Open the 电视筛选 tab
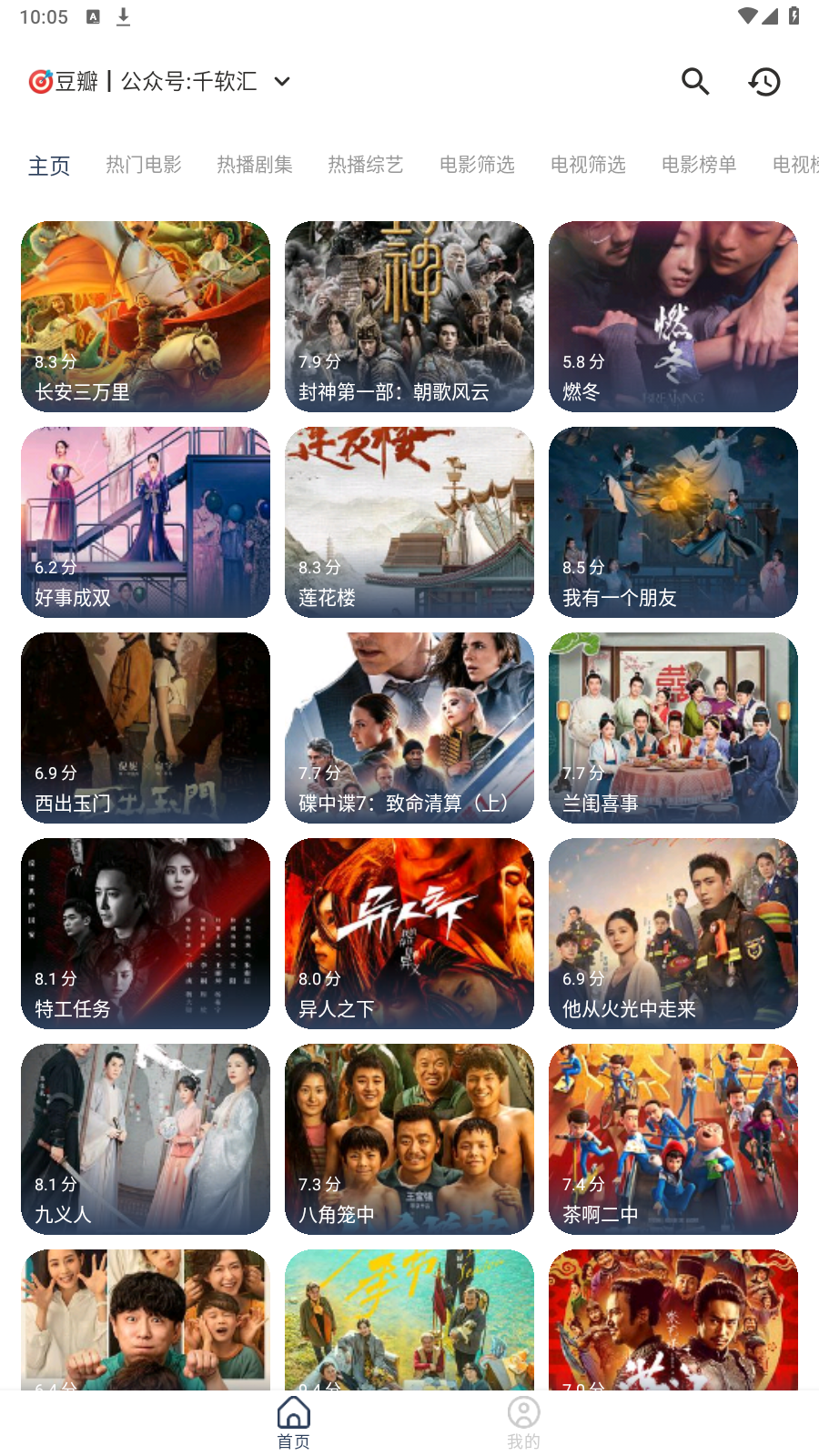This screenshot has width=819, height=1456. coord(588,165)
